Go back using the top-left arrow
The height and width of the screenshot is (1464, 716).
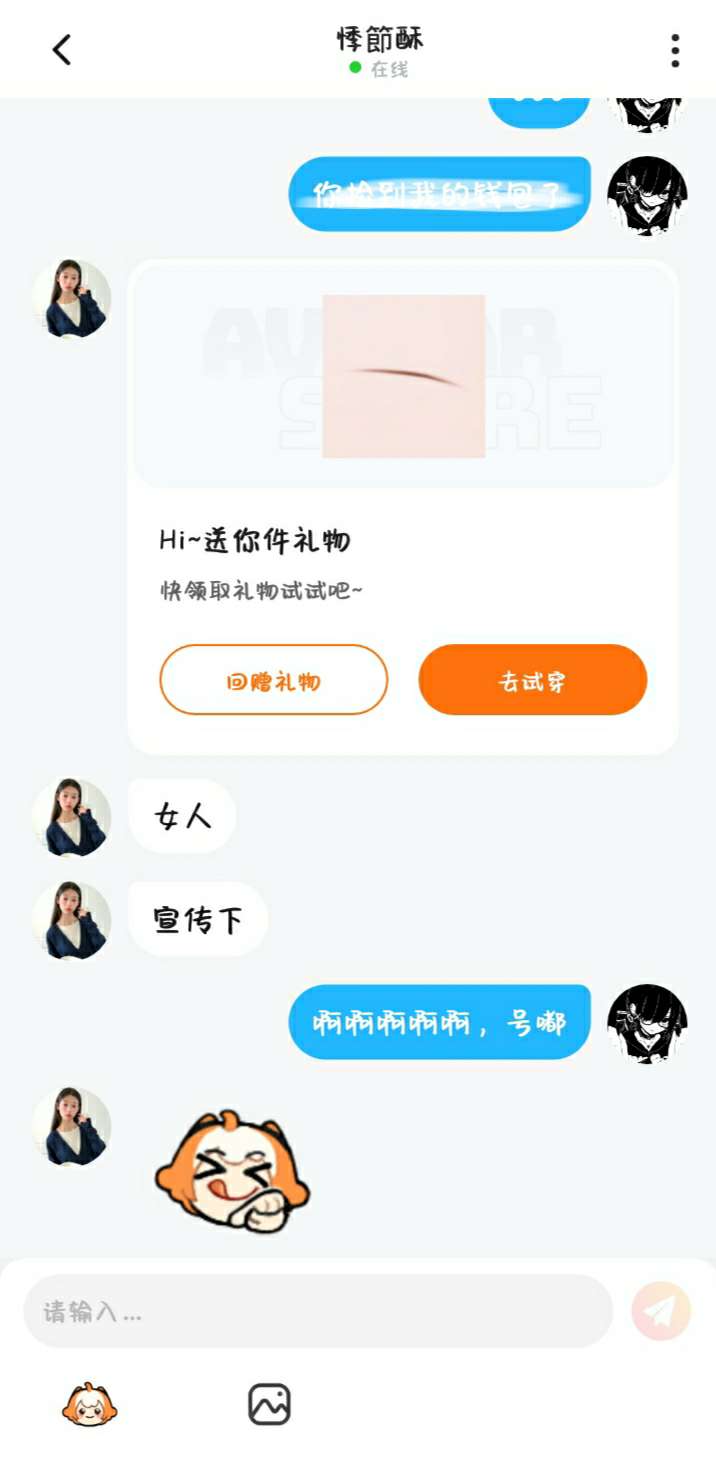62,50
